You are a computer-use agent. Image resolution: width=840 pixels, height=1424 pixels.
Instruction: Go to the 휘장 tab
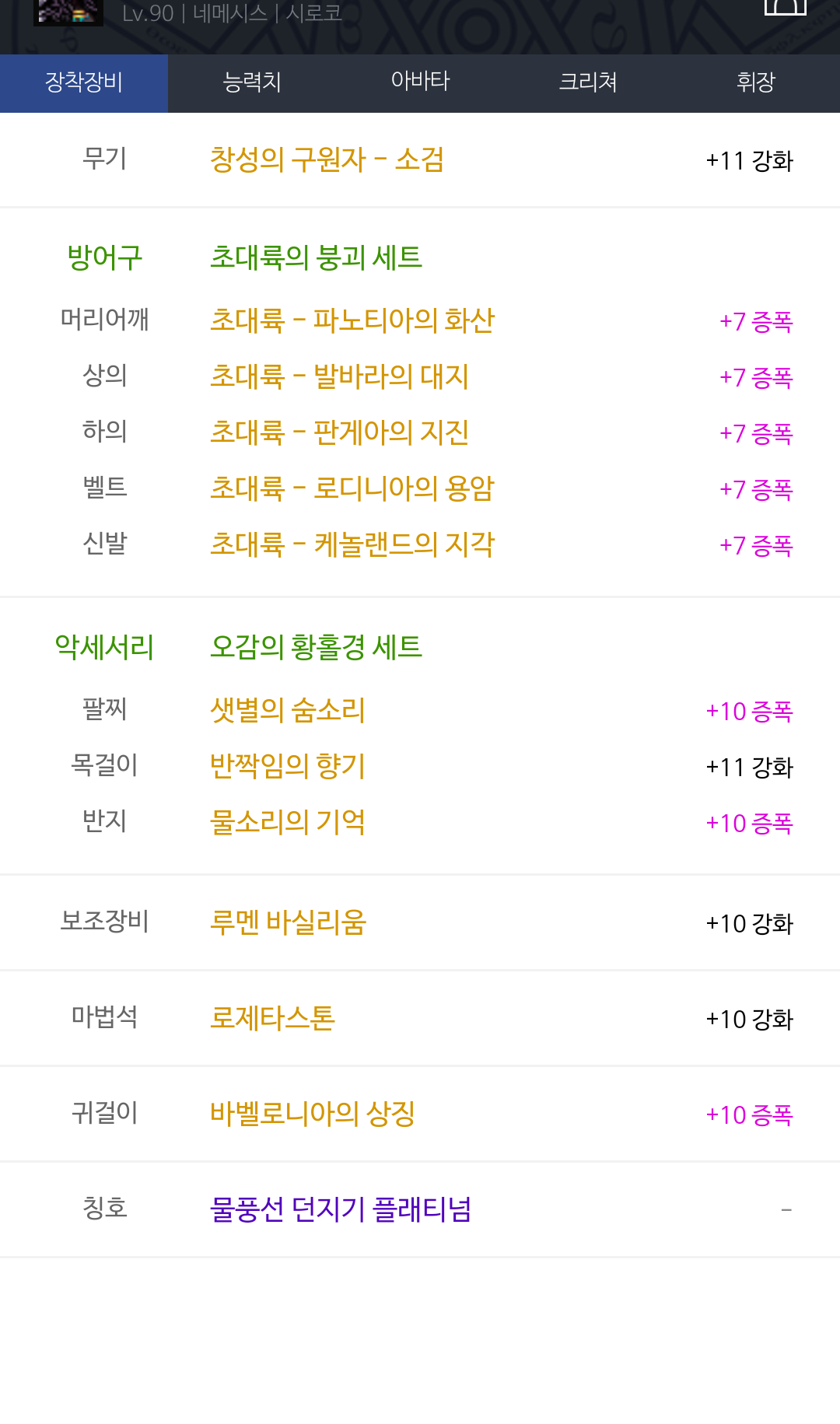point(756,82)
